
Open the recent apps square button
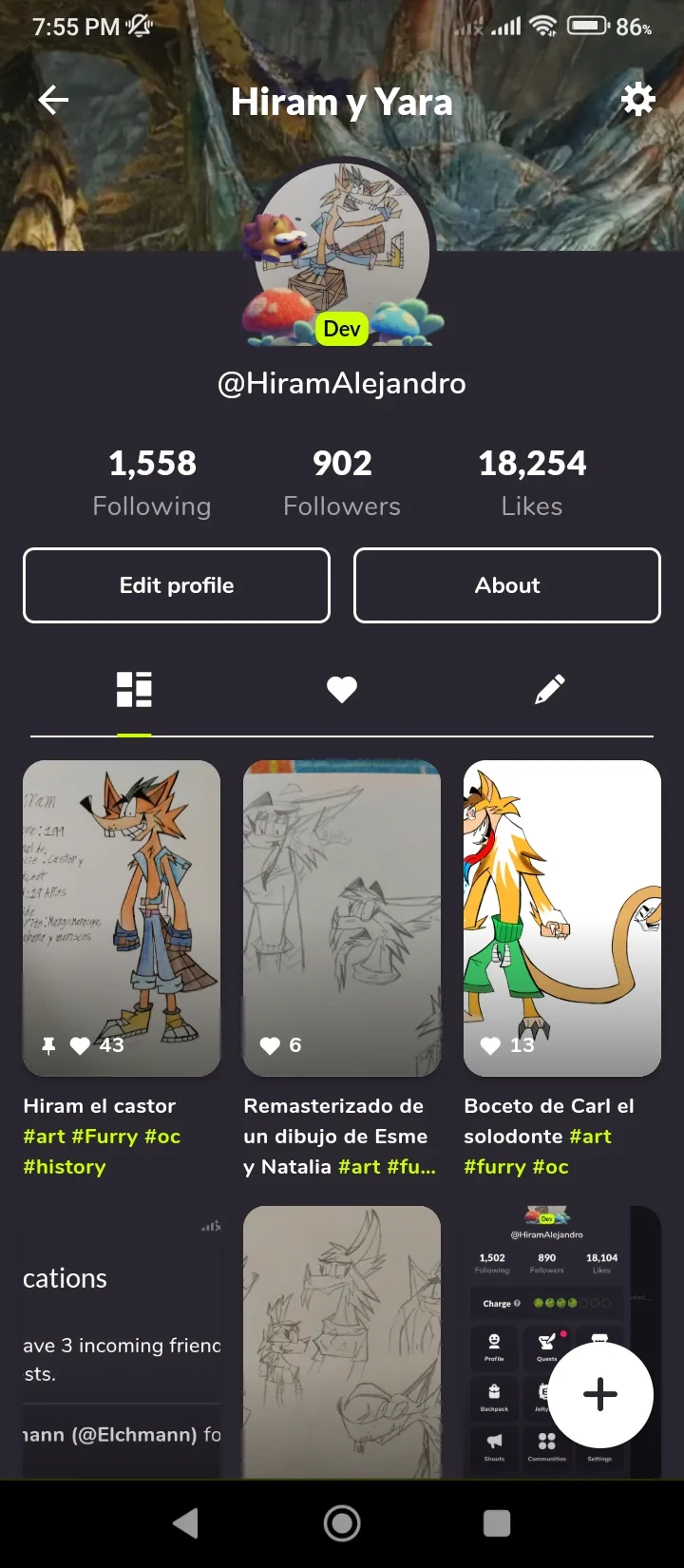497,1523
